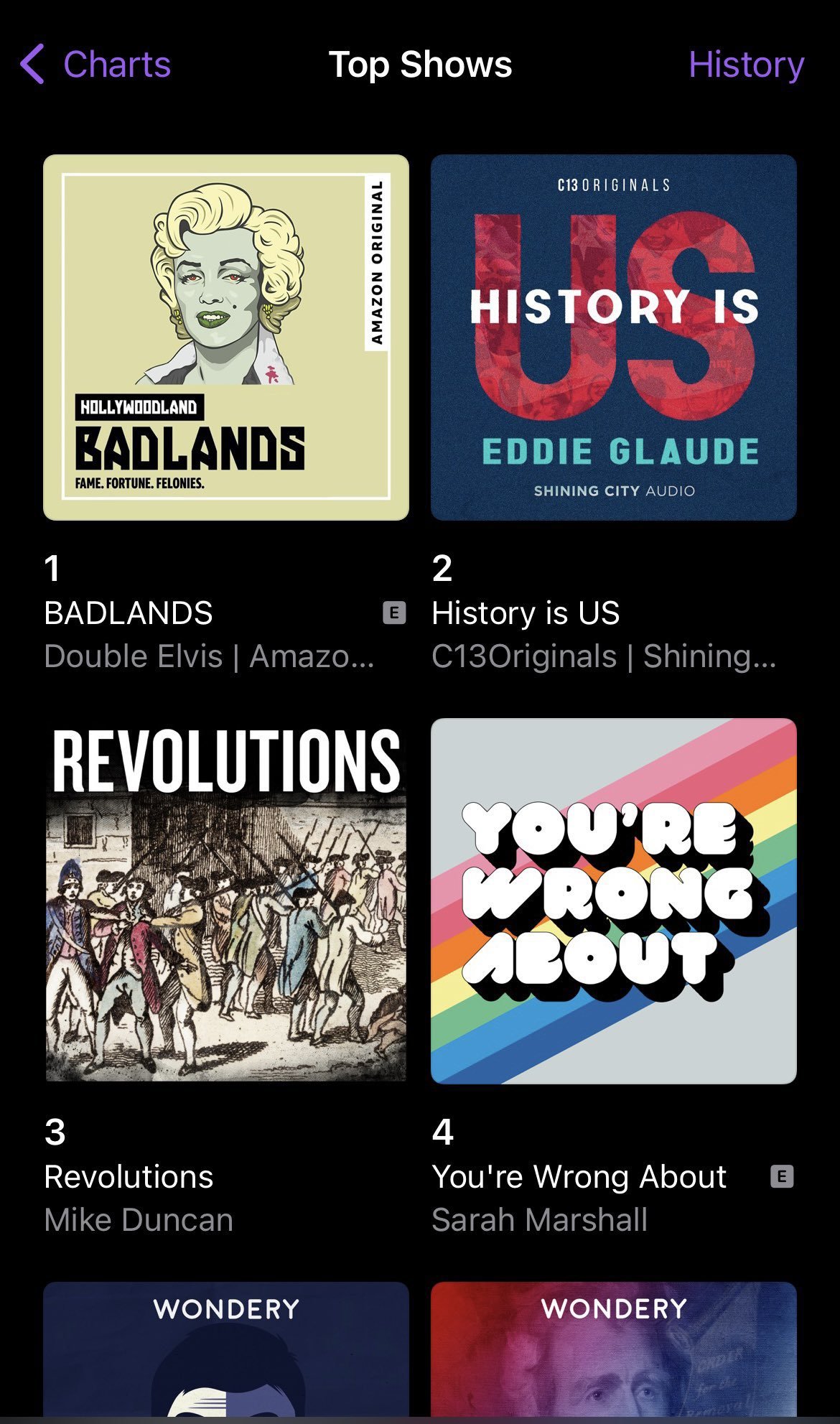Viewport: 840px width, 1424px height.
Task: Open the BADLANDS podcast
Action: coord(226,338)
